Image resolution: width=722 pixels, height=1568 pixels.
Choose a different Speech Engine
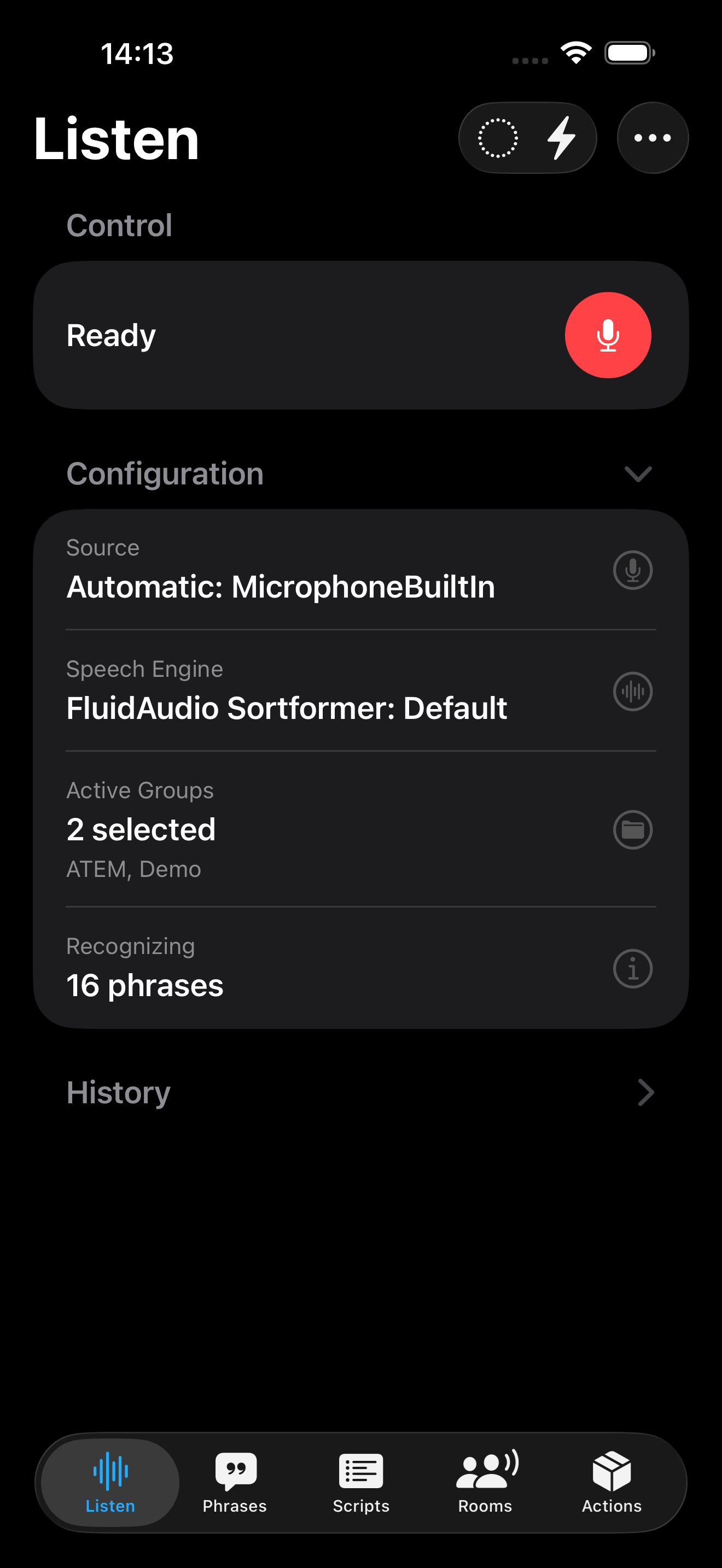click(x=632, y=692)
